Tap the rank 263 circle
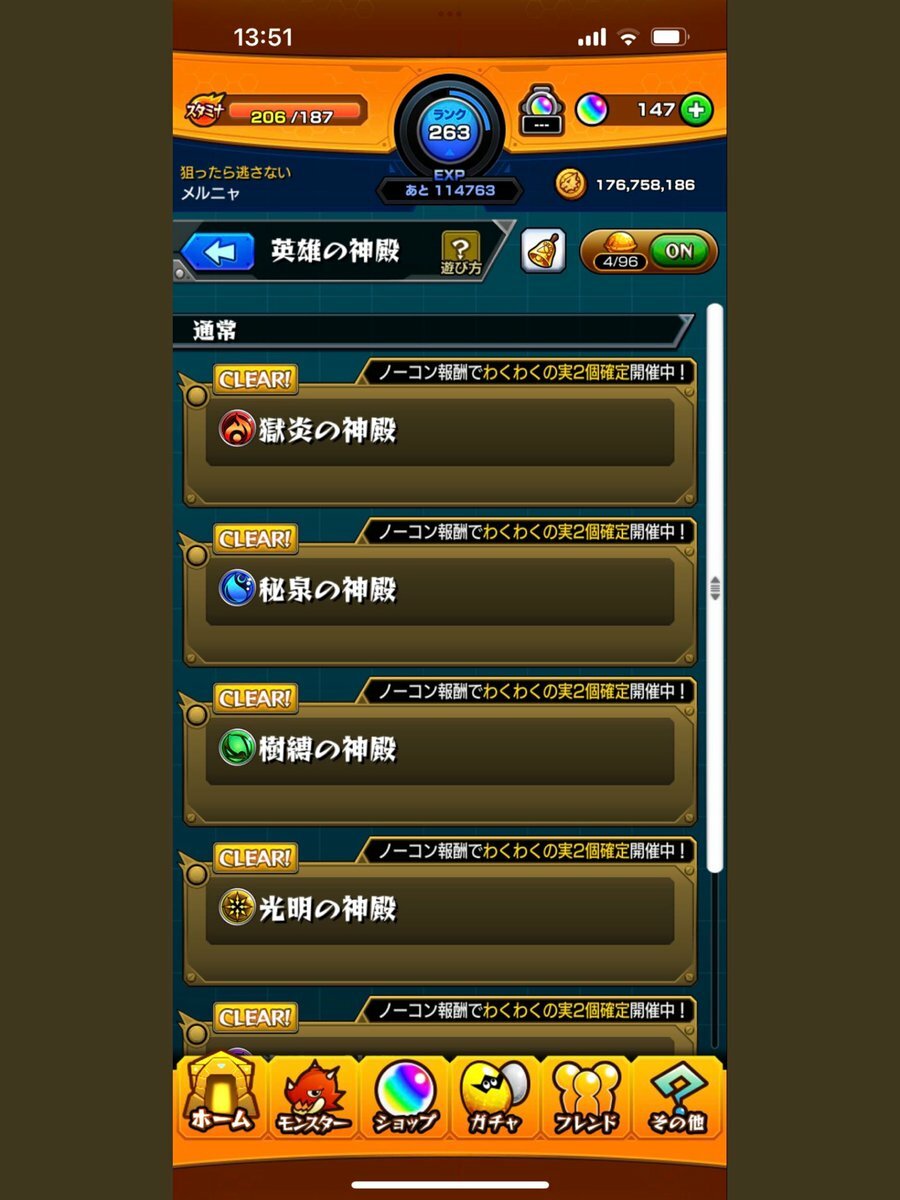This screenshot has height=1200, width=900. [x=449, y=127]
